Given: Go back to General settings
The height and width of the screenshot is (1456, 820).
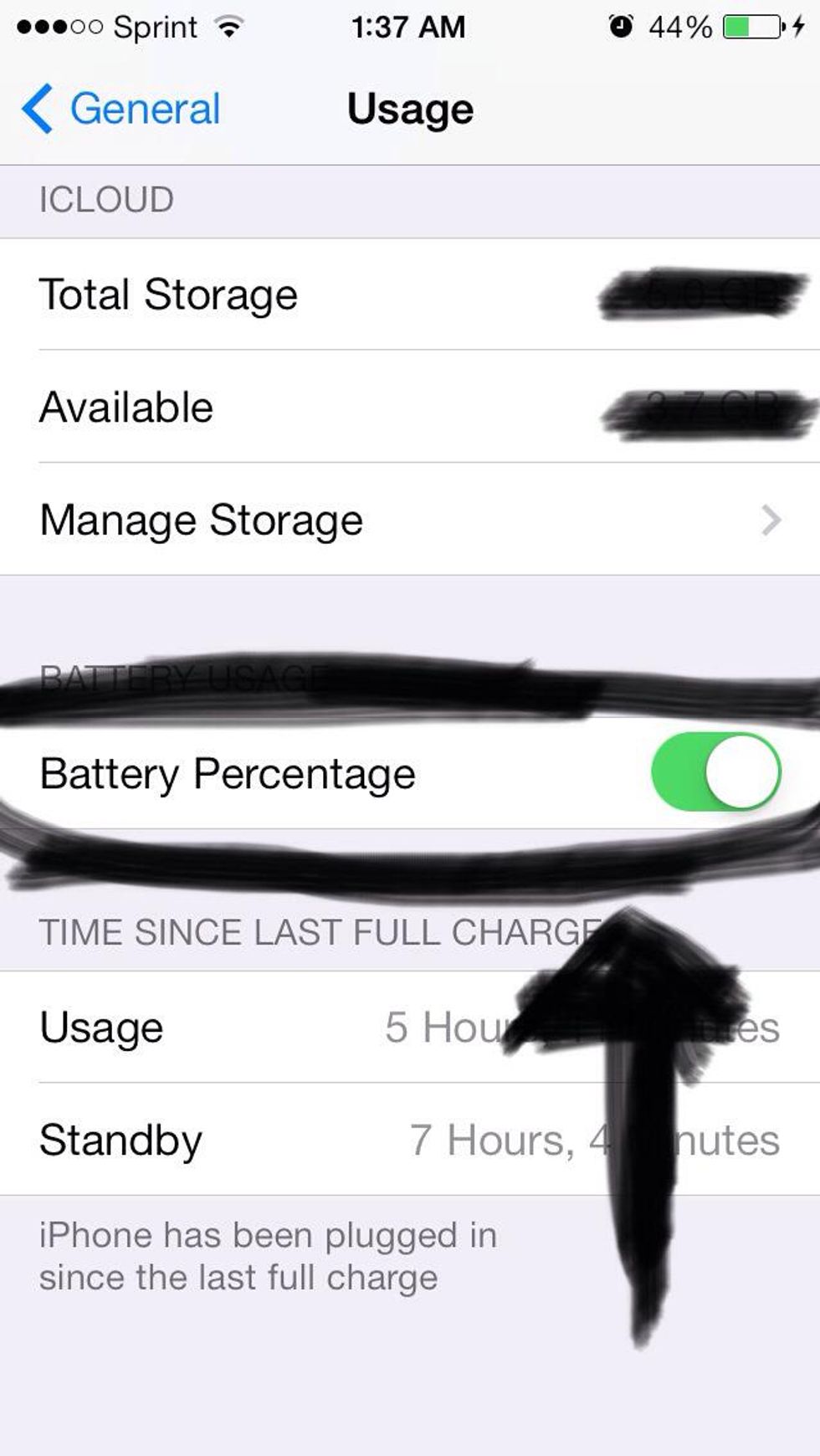Looking at the screenshot, I should (x=121, y=109).
